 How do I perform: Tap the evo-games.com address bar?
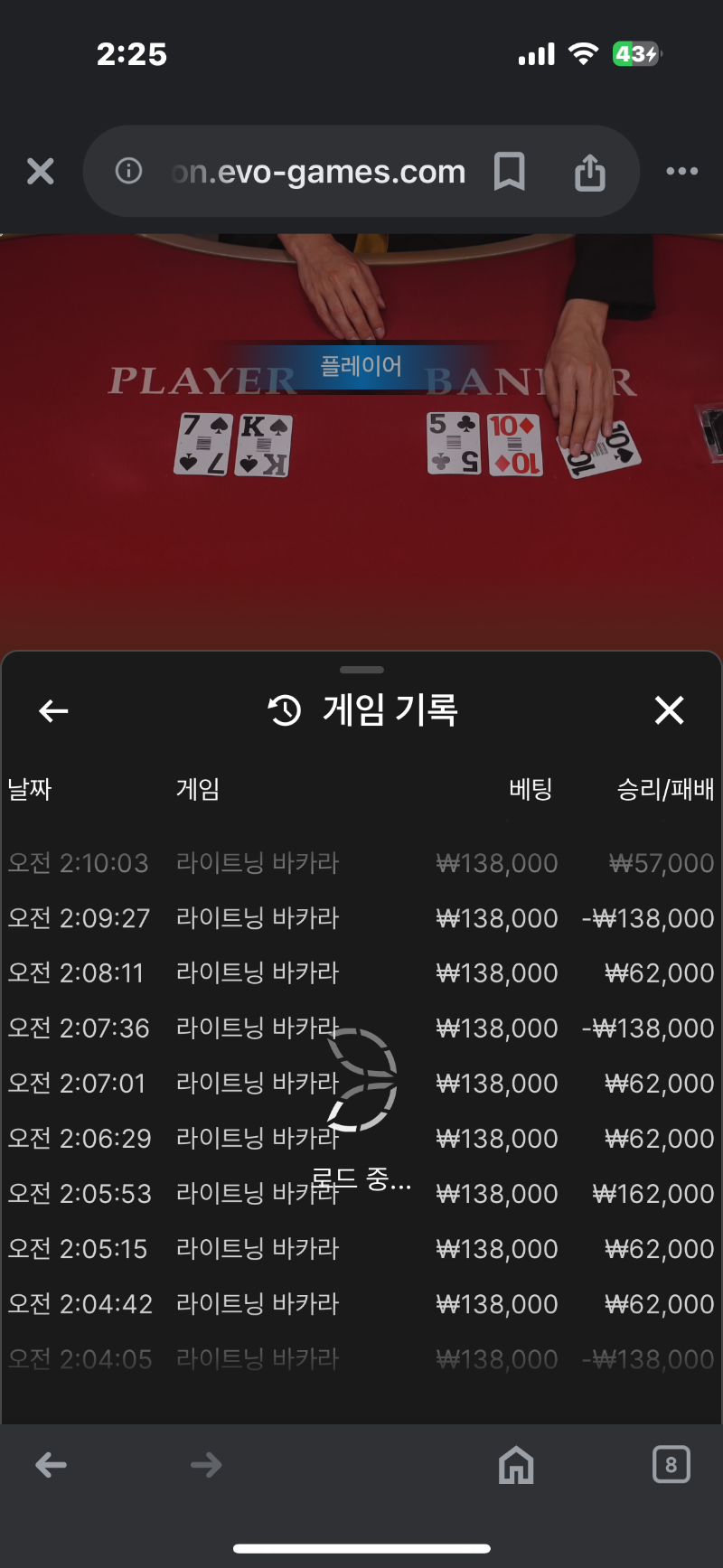(x=316, y=172)
